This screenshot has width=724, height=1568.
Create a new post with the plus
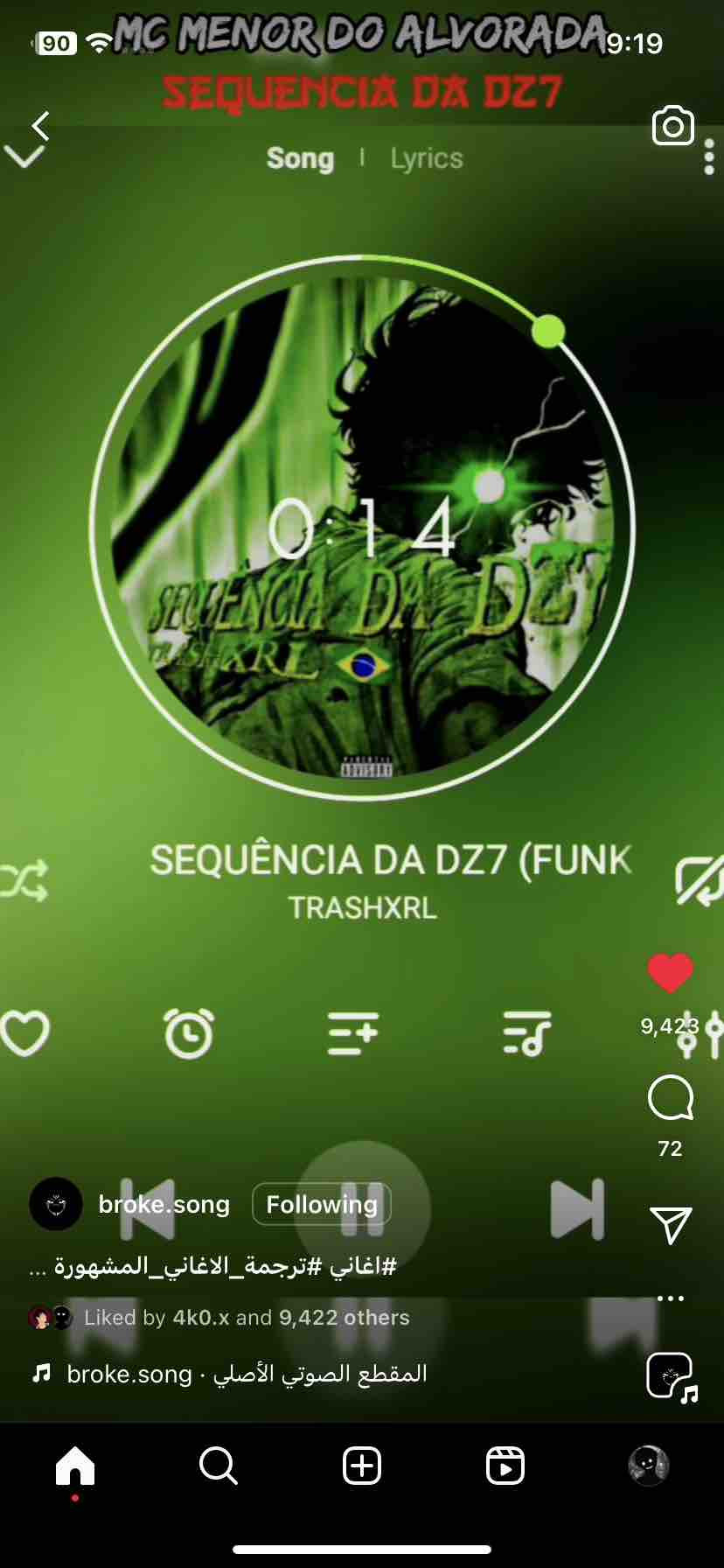point(362,1465)
